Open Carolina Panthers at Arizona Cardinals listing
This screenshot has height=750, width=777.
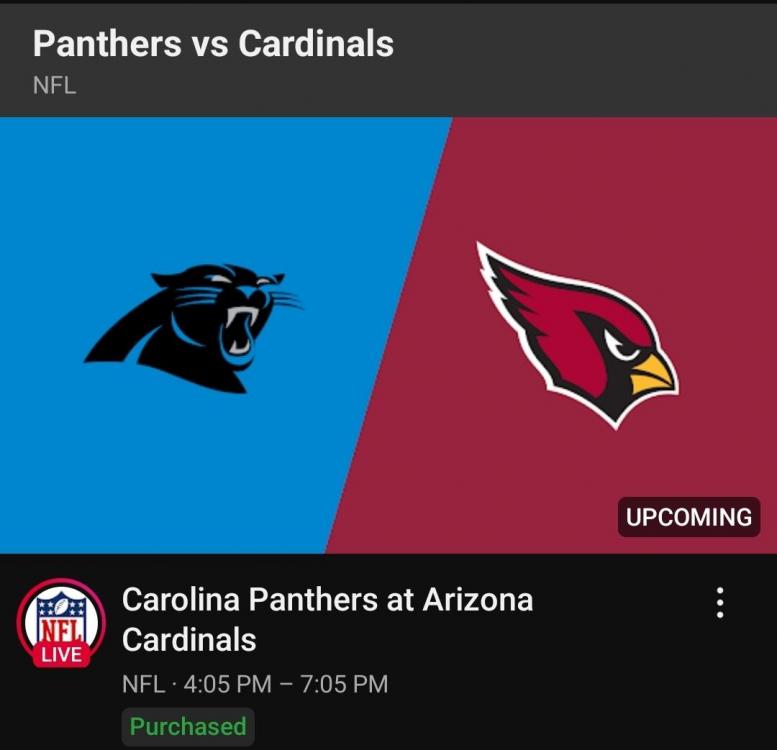click(327, 619)
